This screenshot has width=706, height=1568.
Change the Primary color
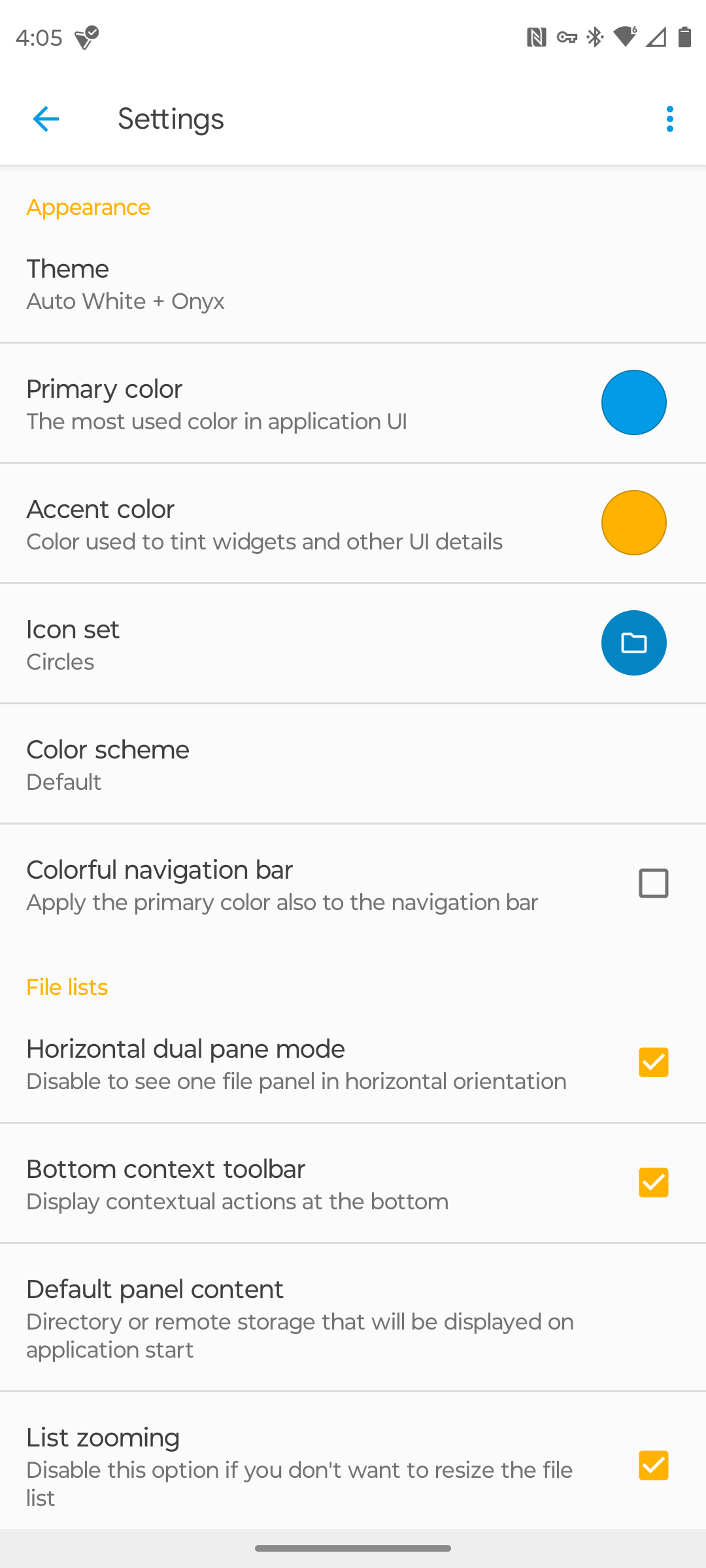pos(633,402)
